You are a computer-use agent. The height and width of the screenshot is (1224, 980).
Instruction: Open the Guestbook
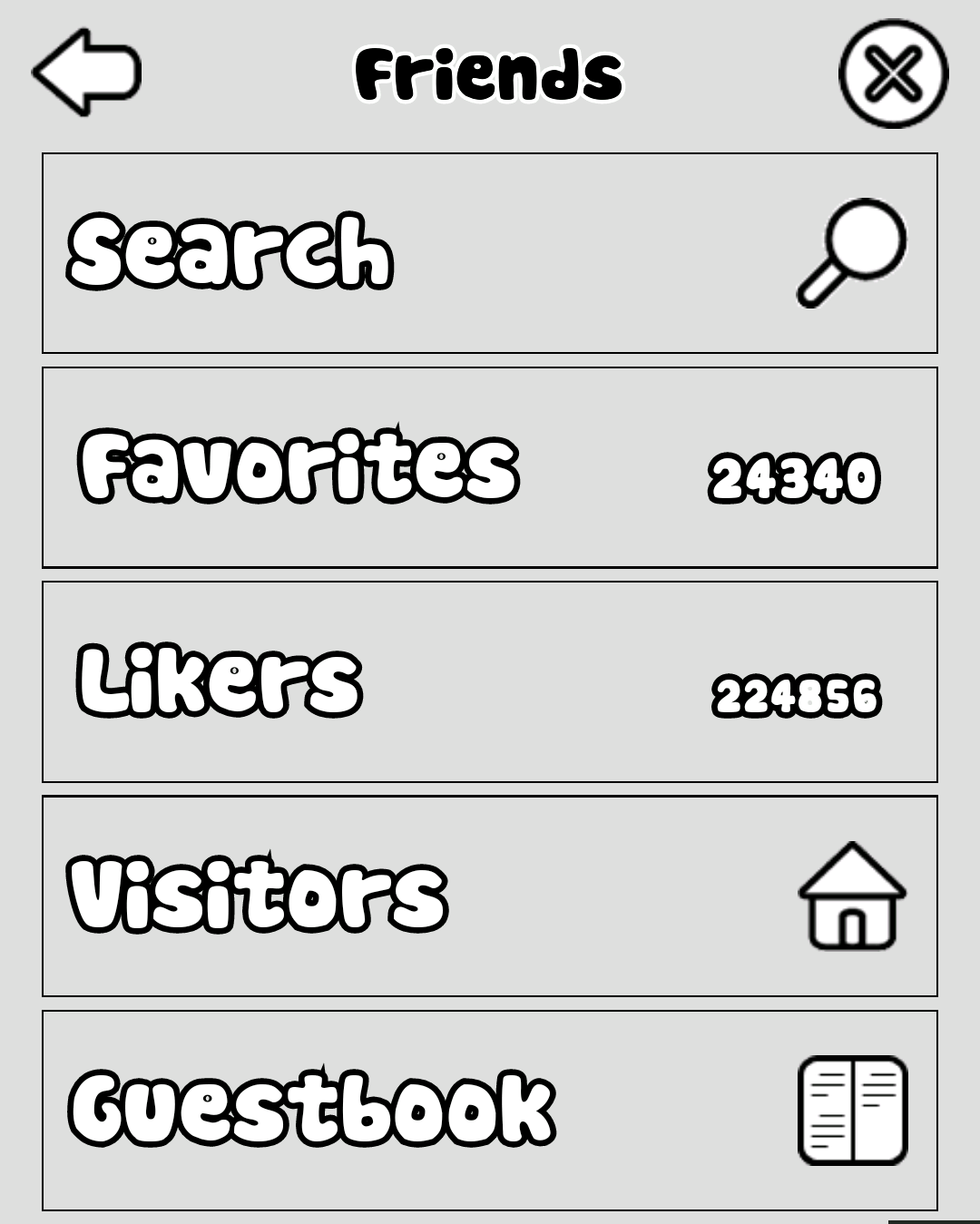point(490,1110)
